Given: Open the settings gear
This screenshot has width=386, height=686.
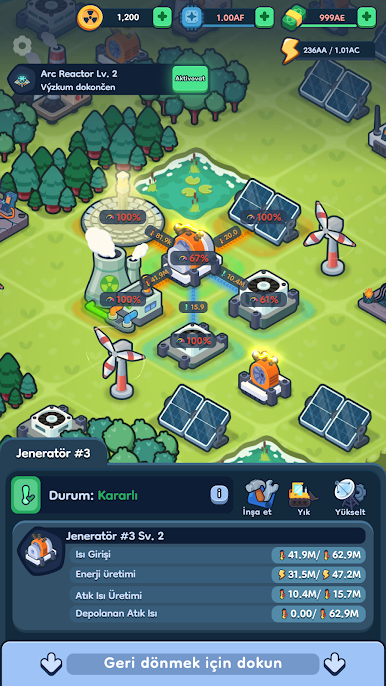Looking at the screenshot, I should coord(20,46).
